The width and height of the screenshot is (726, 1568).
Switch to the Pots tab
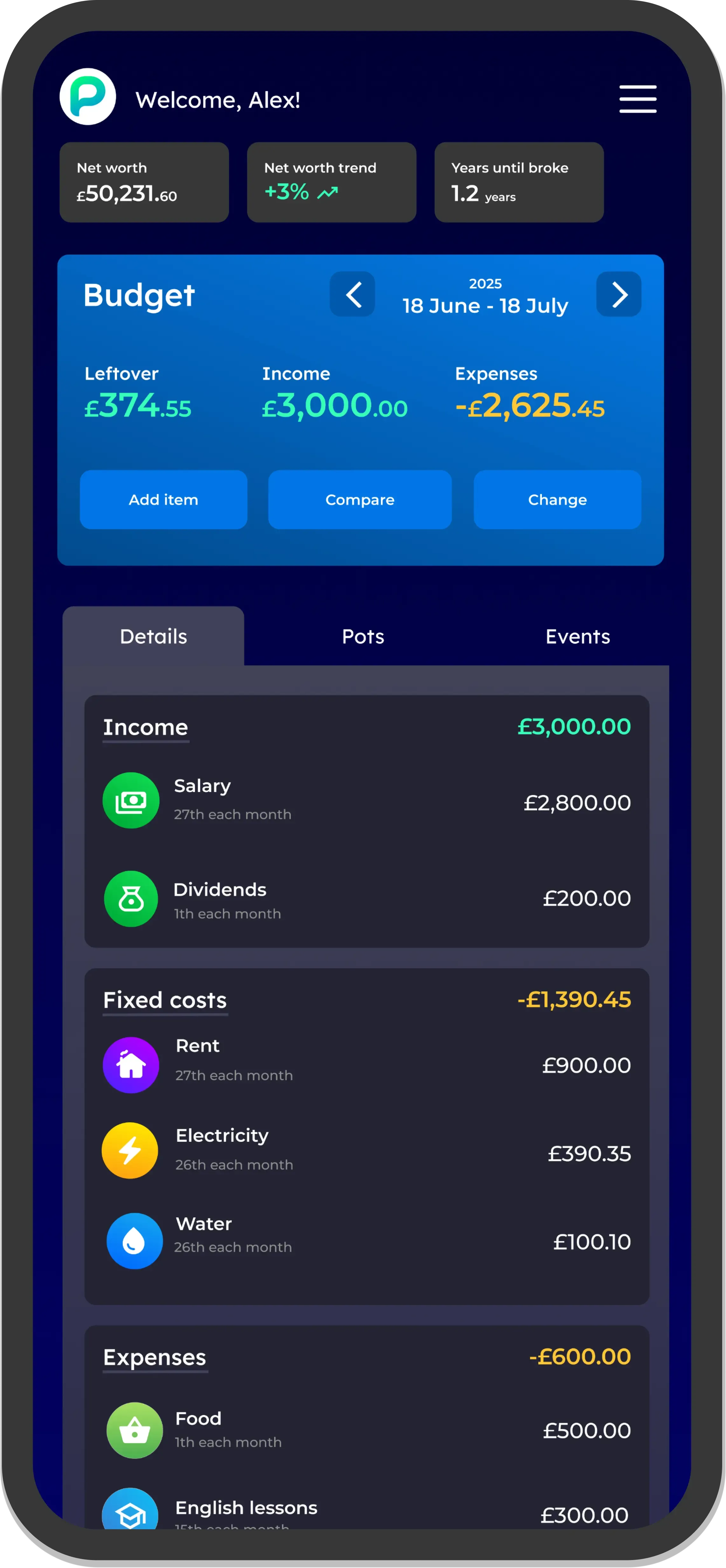363,637
